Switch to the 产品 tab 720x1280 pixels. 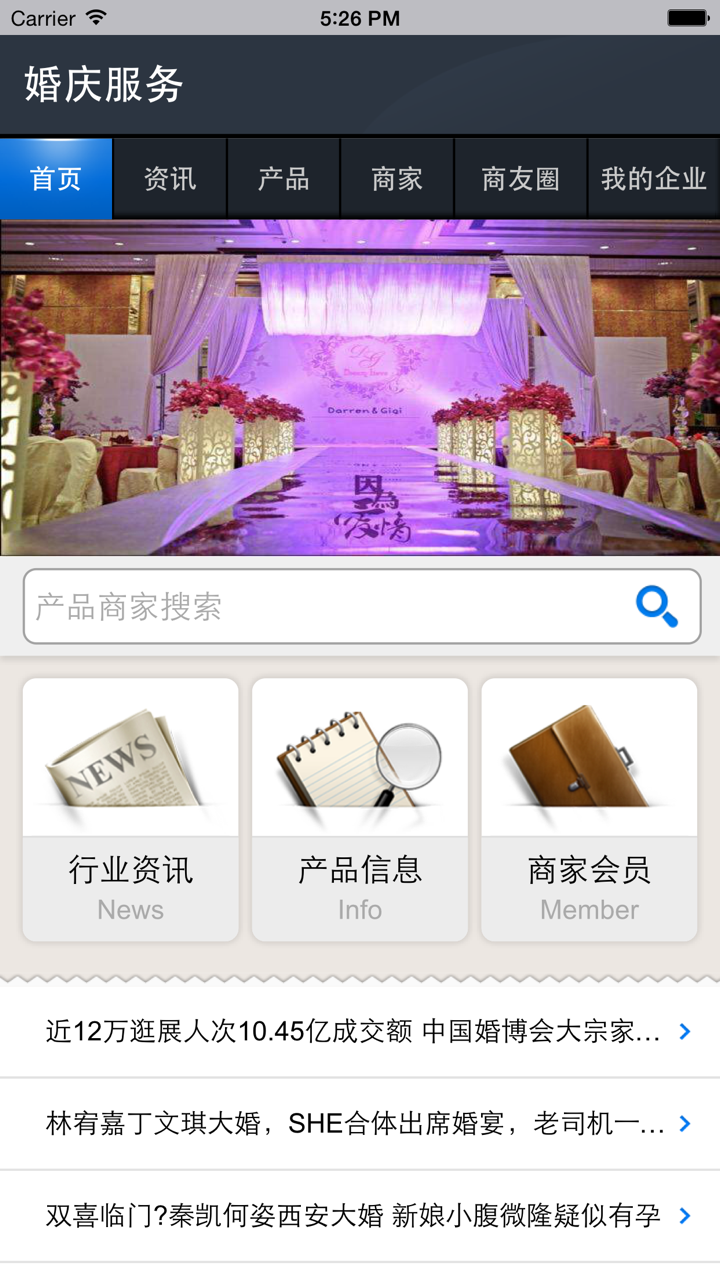point(282,178)
